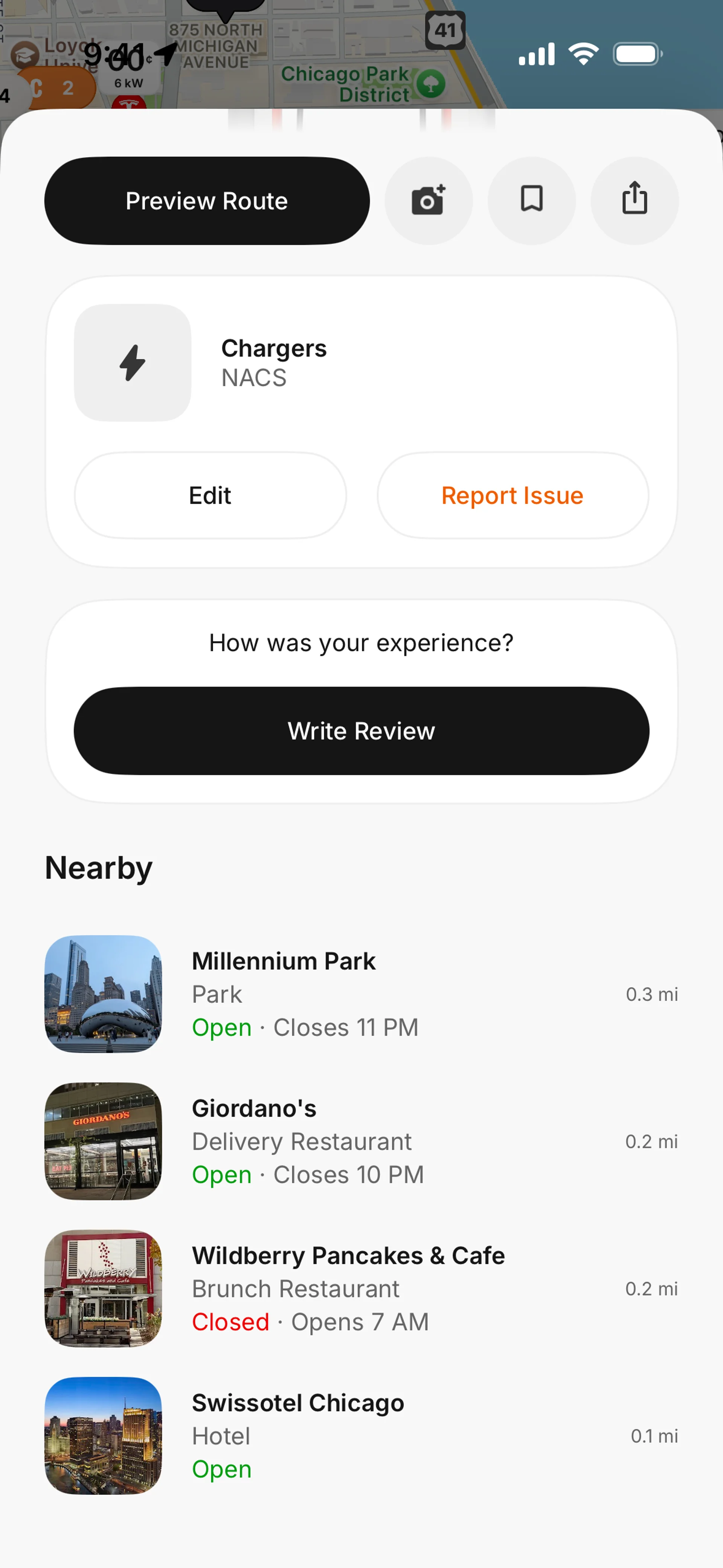Add a photo with the camera icon
Screen dimensions: 723x1568
point(429,201)
